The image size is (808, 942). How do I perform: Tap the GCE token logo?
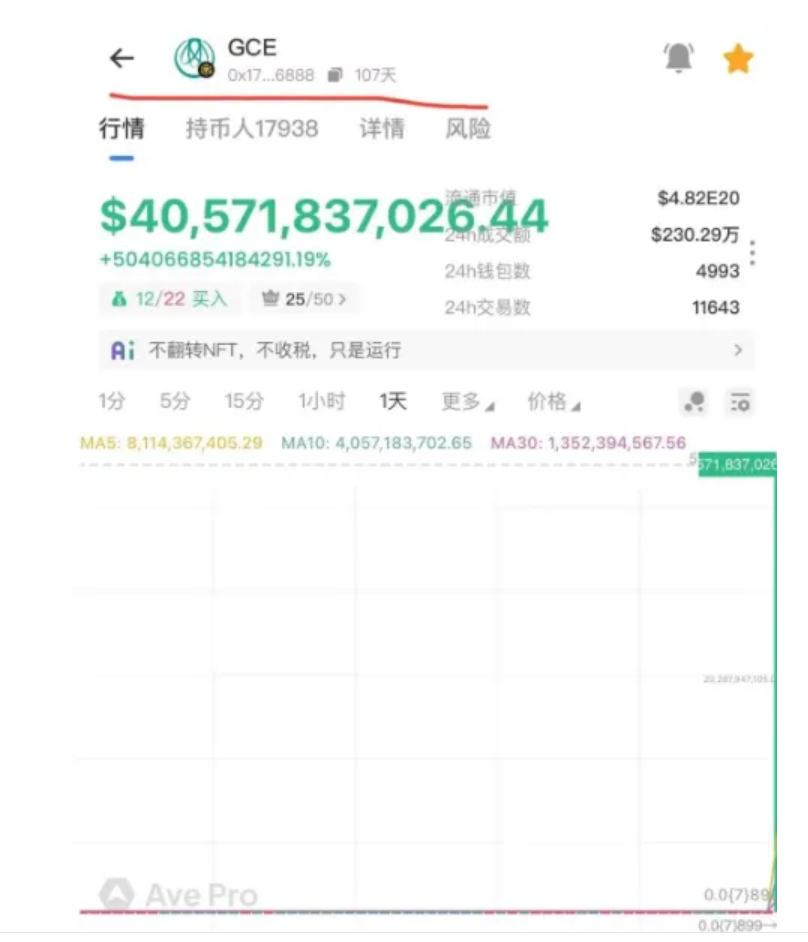[193, 58]
